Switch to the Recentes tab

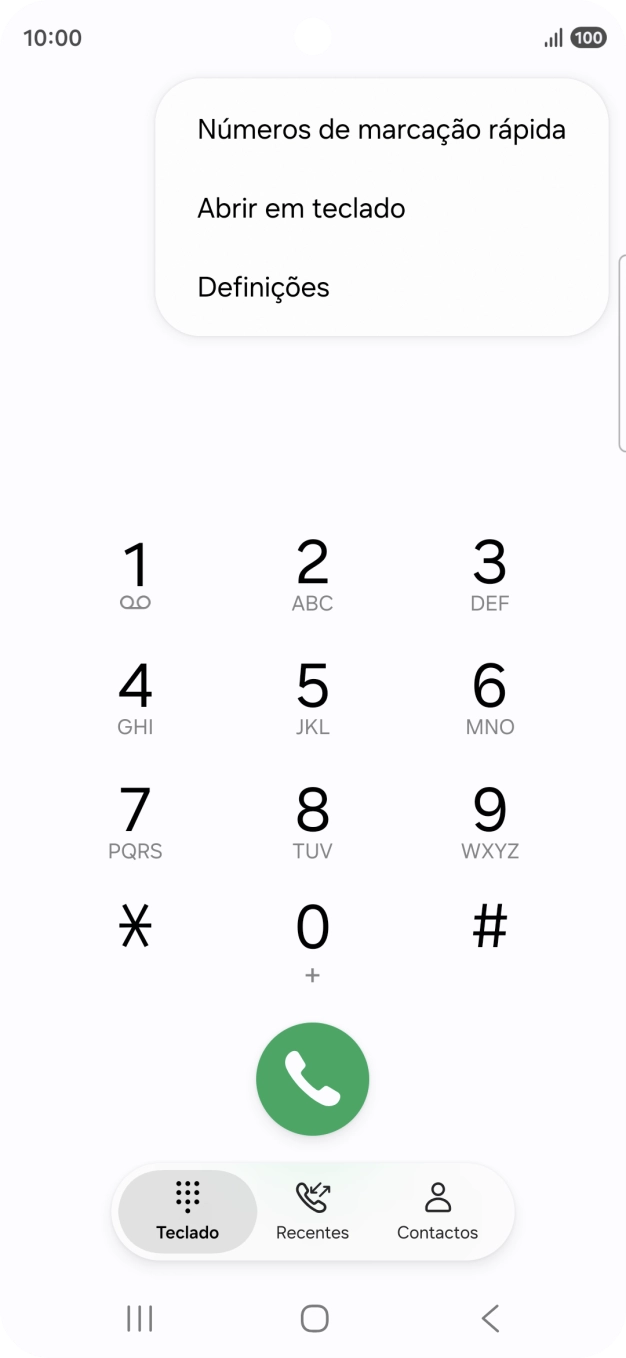click(x=312, y=1211)
